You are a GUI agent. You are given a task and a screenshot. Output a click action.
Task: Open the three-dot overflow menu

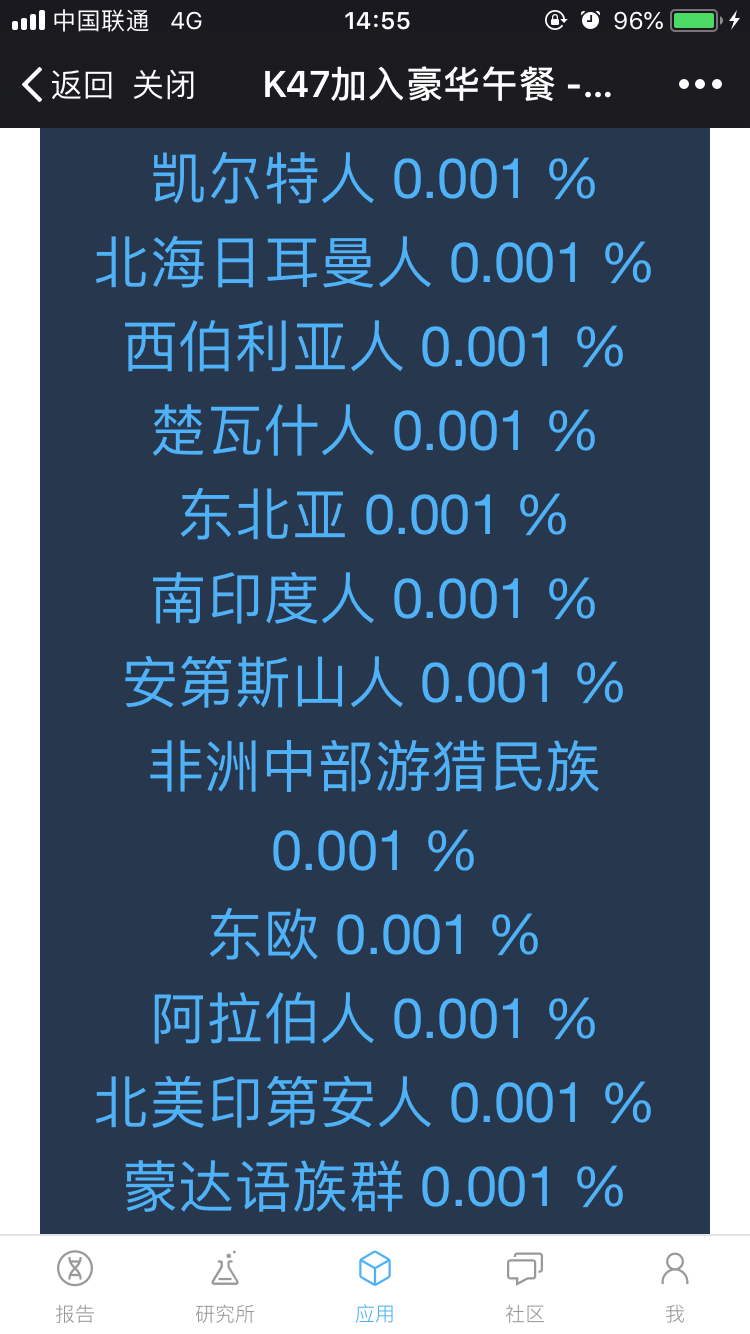[x=700, y=85]
